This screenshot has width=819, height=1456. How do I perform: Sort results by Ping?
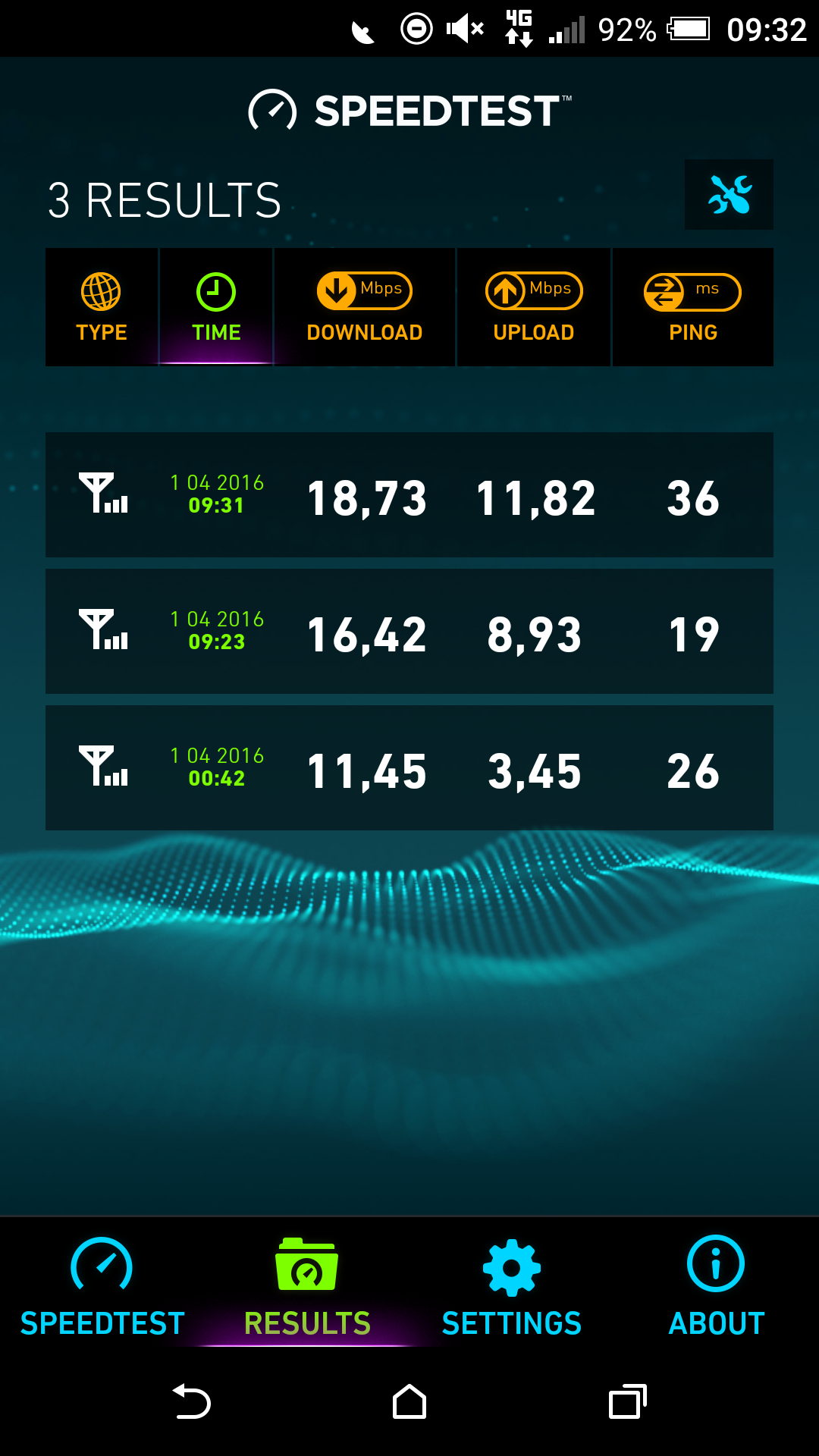(693, 307)
